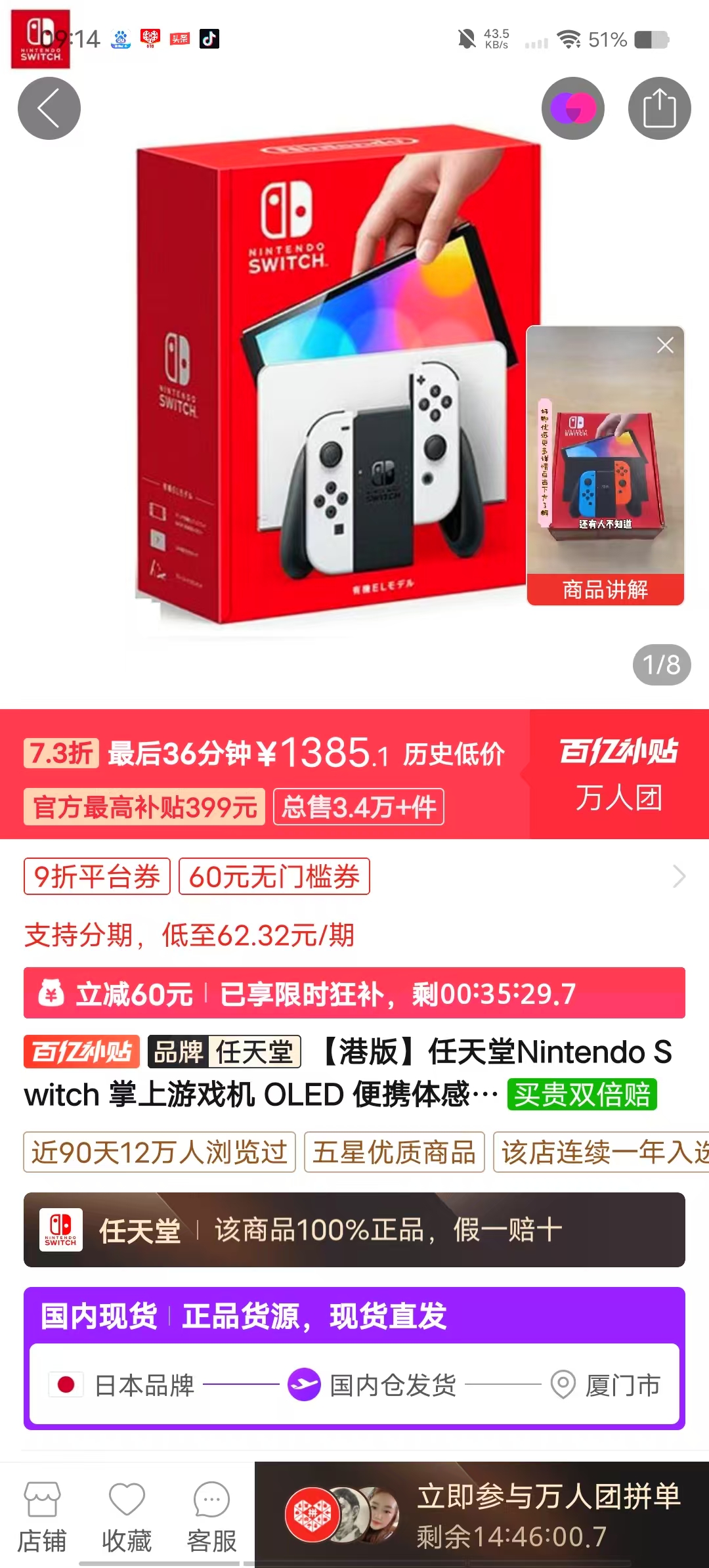
Task: Expand coupon details with chevron arrow
Action: point(679,877)
